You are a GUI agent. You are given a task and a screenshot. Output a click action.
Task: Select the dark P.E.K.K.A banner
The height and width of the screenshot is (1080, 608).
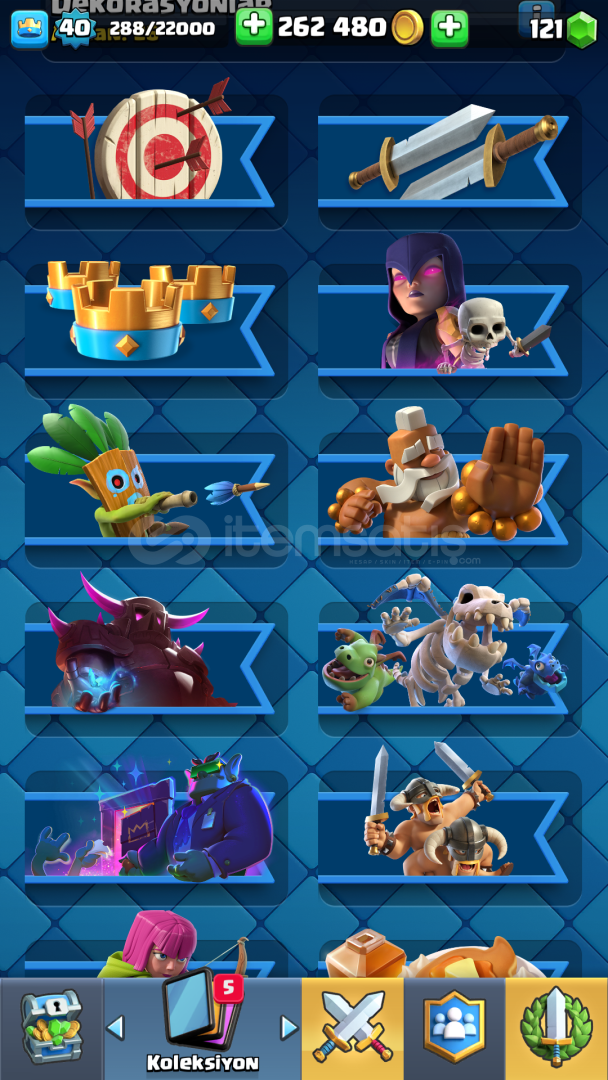[156, 669]
